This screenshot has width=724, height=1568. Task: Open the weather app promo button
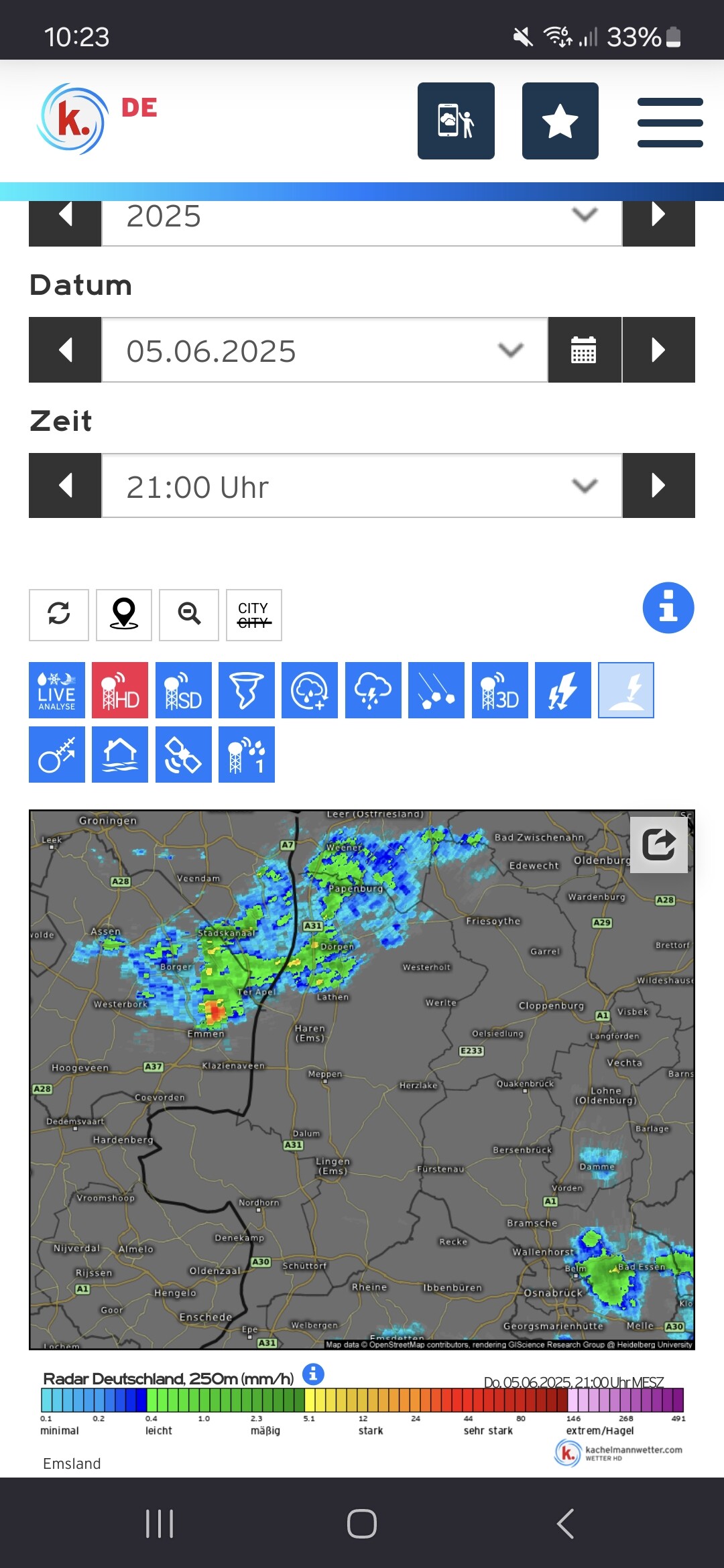456,121
